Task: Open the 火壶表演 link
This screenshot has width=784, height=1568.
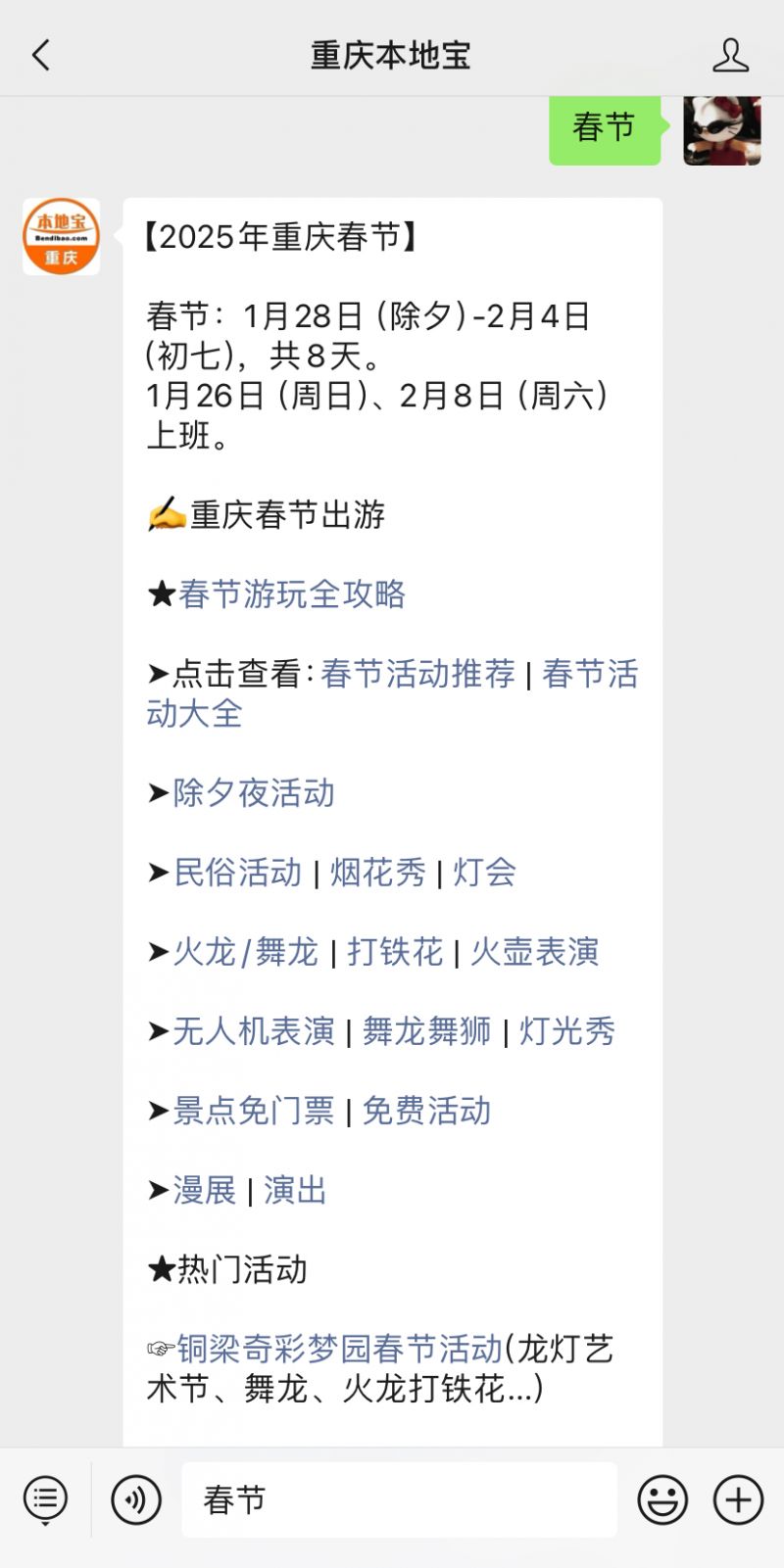Action: pos(535,951)
